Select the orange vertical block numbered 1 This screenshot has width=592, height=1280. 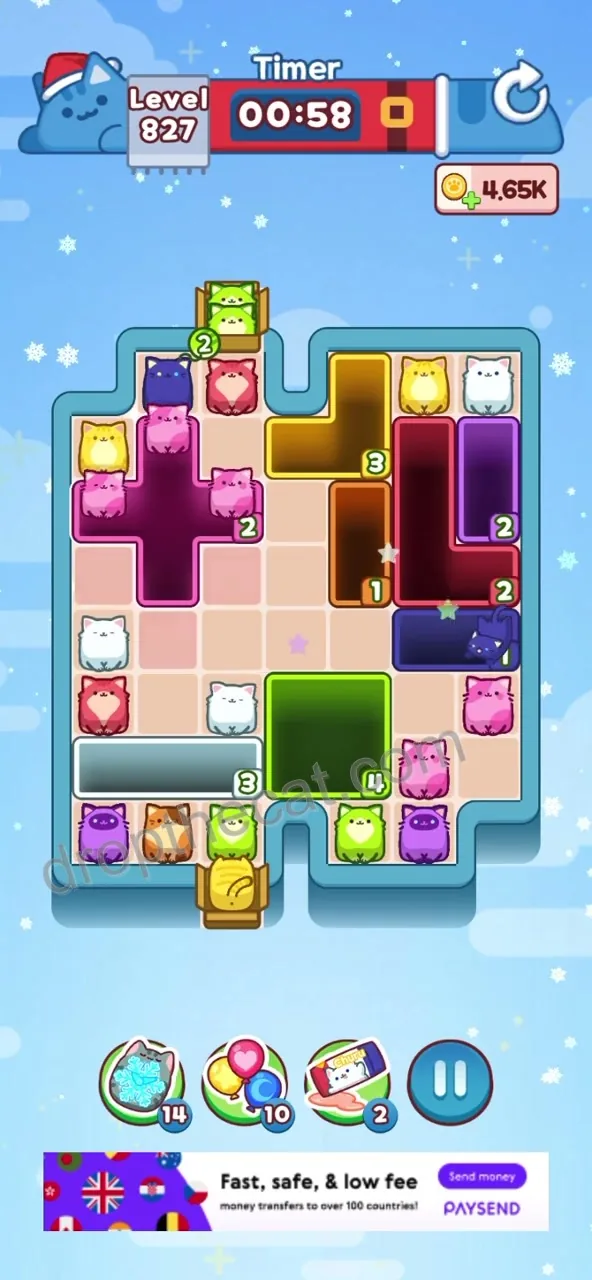tap(360, 543)
